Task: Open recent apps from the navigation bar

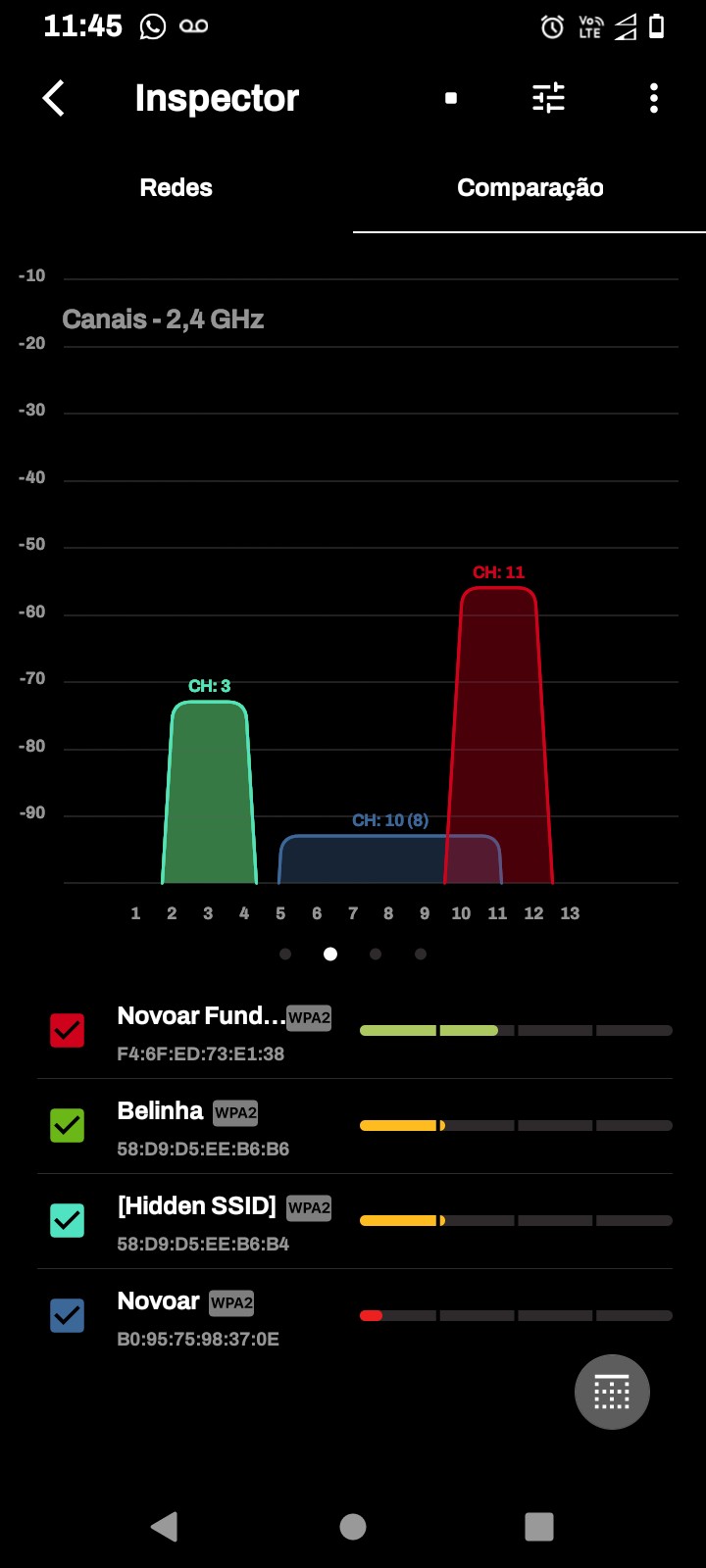Action: click(x=539, y=1526)
